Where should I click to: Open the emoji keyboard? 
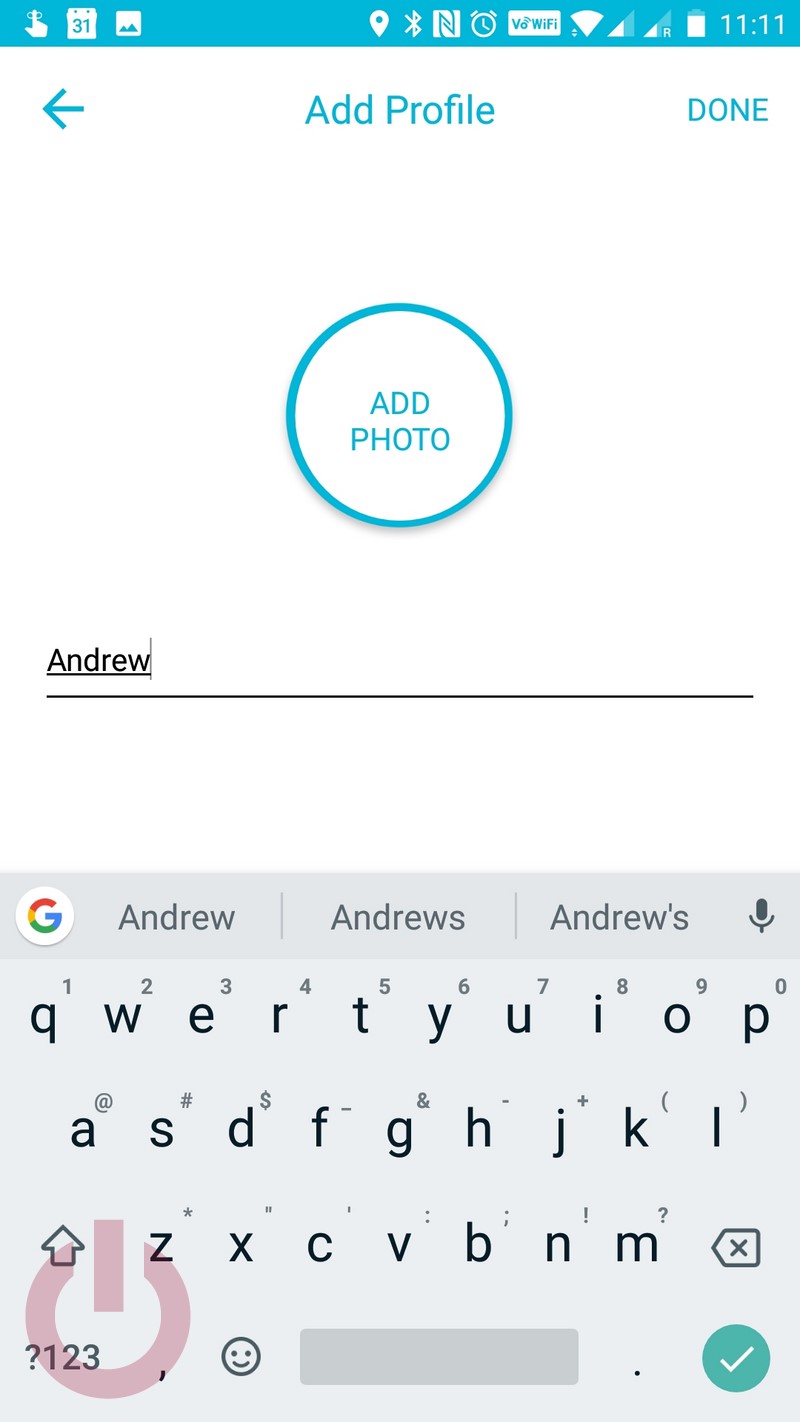coord(241,1357)
